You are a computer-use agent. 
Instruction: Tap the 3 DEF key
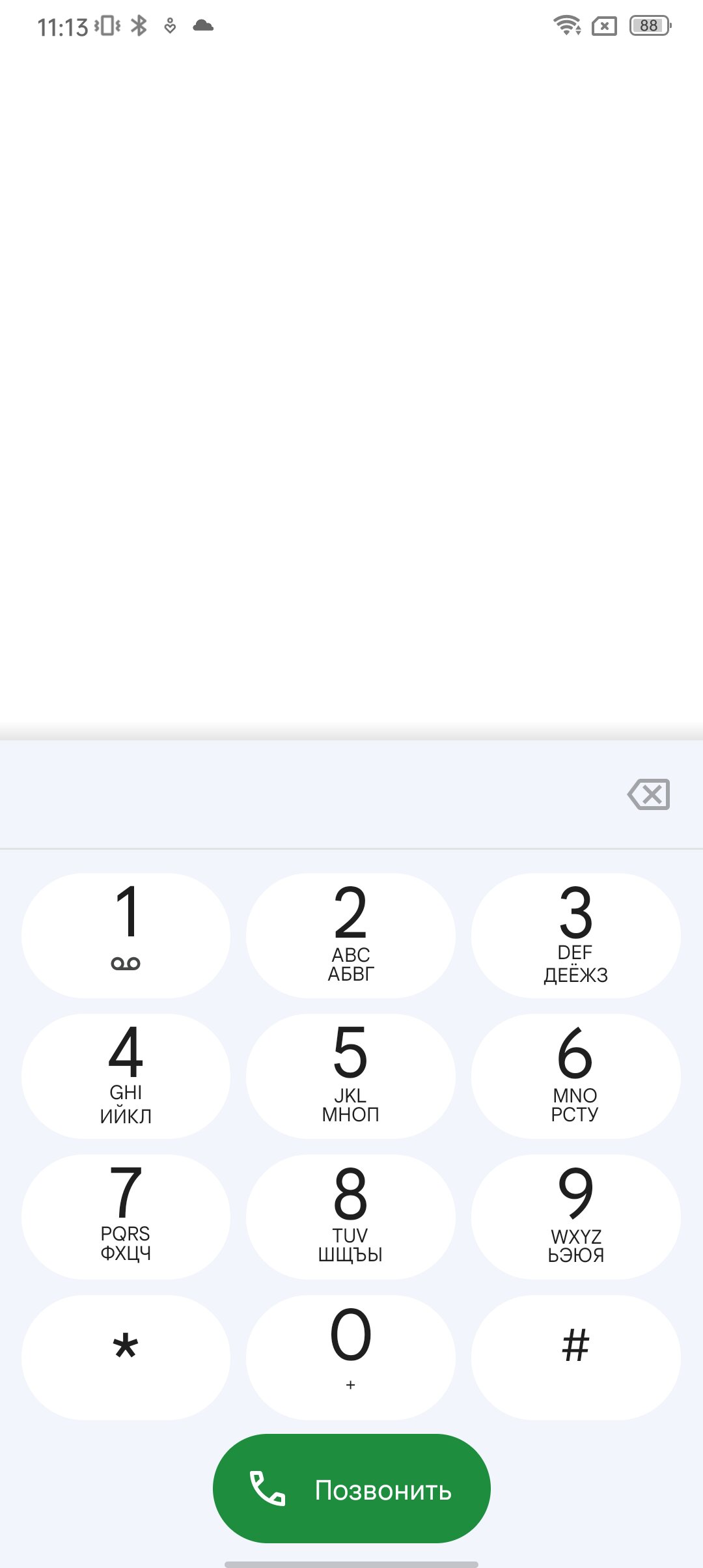[576, 936]
